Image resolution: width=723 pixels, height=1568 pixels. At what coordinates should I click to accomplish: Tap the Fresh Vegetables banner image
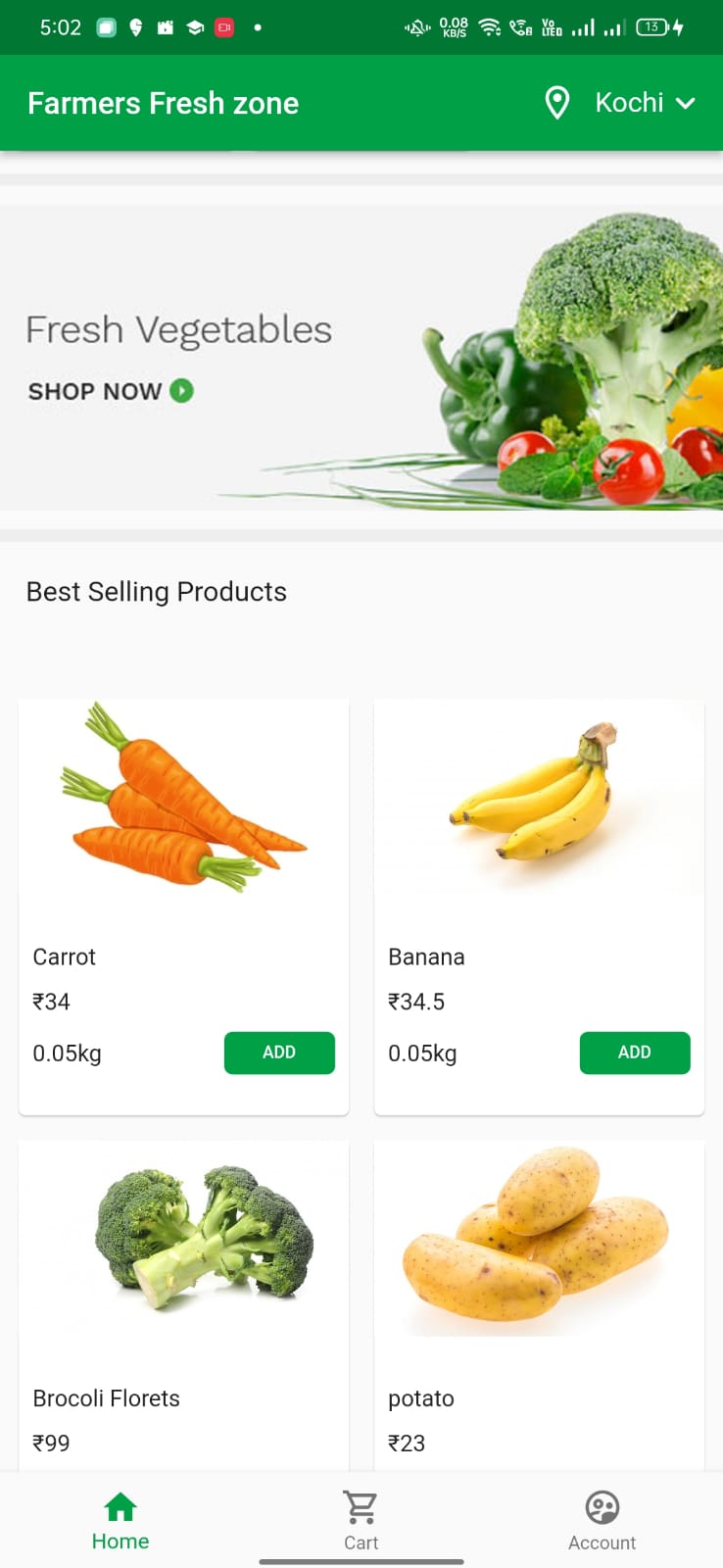[361, 356]
